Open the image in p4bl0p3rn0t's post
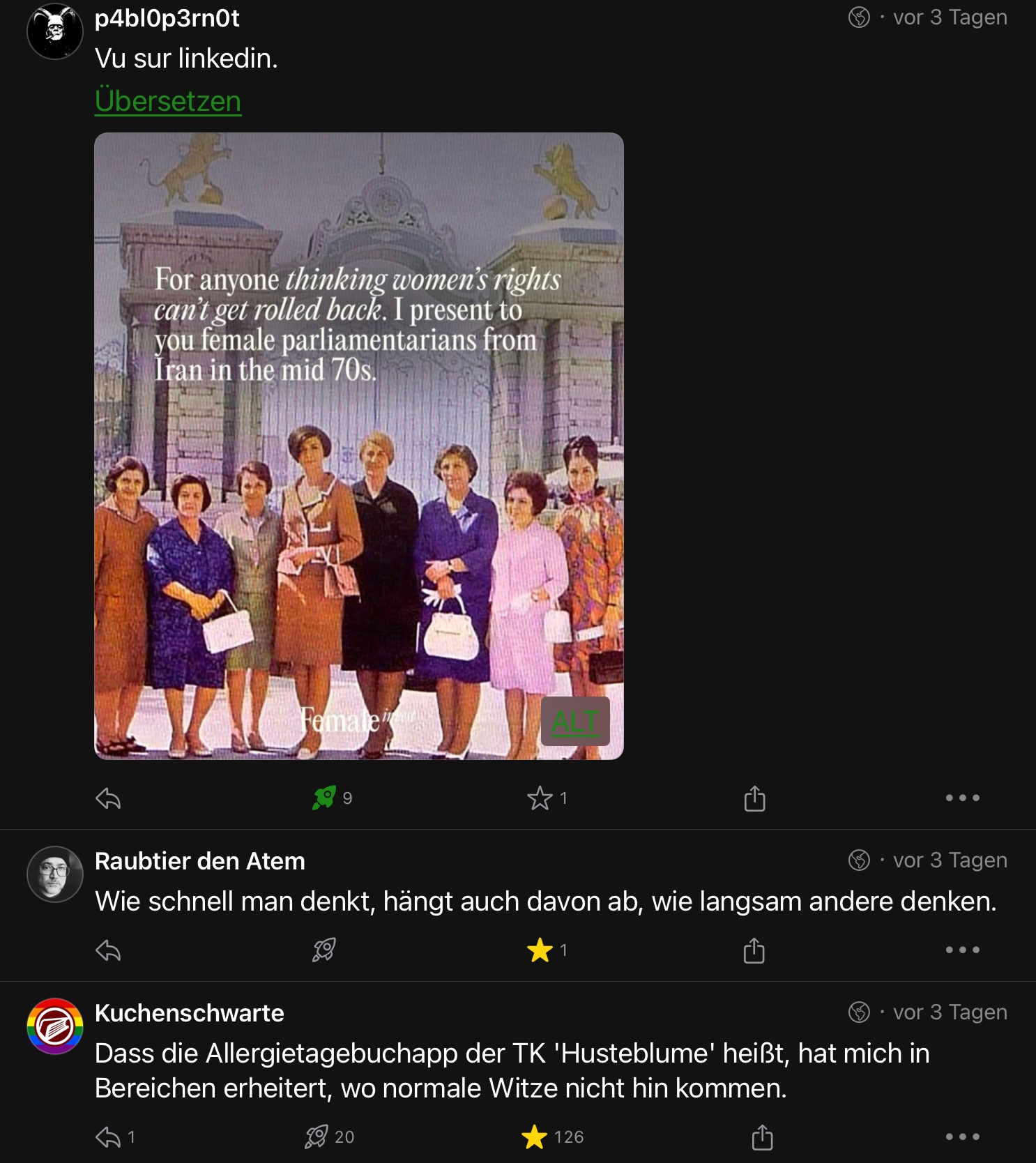This screenshot has height=1163, width=1036. pyautogui.click(x=358, y=446)
